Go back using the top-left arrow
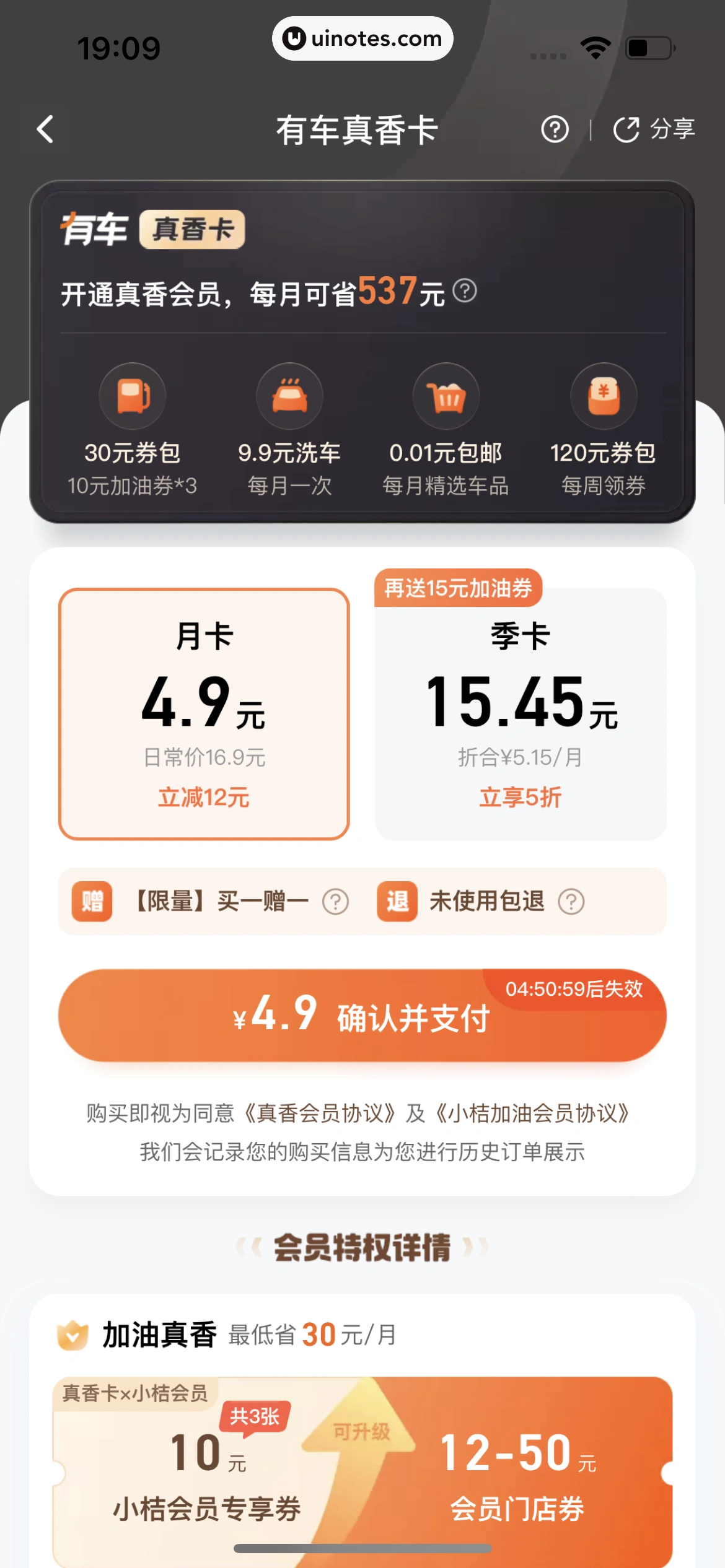 point(45,129)
